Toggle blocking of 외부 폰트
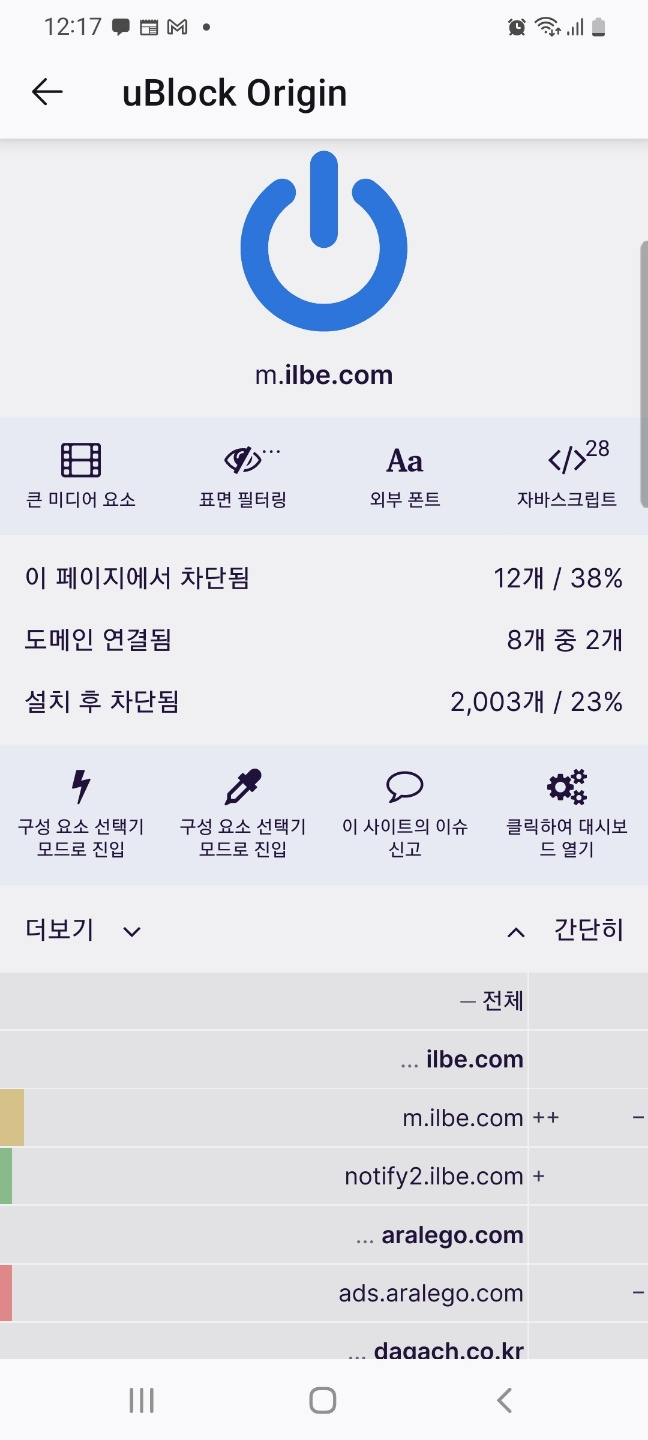Image resolution: width=648 pixels, height=1440 pixels. (405, 476)
